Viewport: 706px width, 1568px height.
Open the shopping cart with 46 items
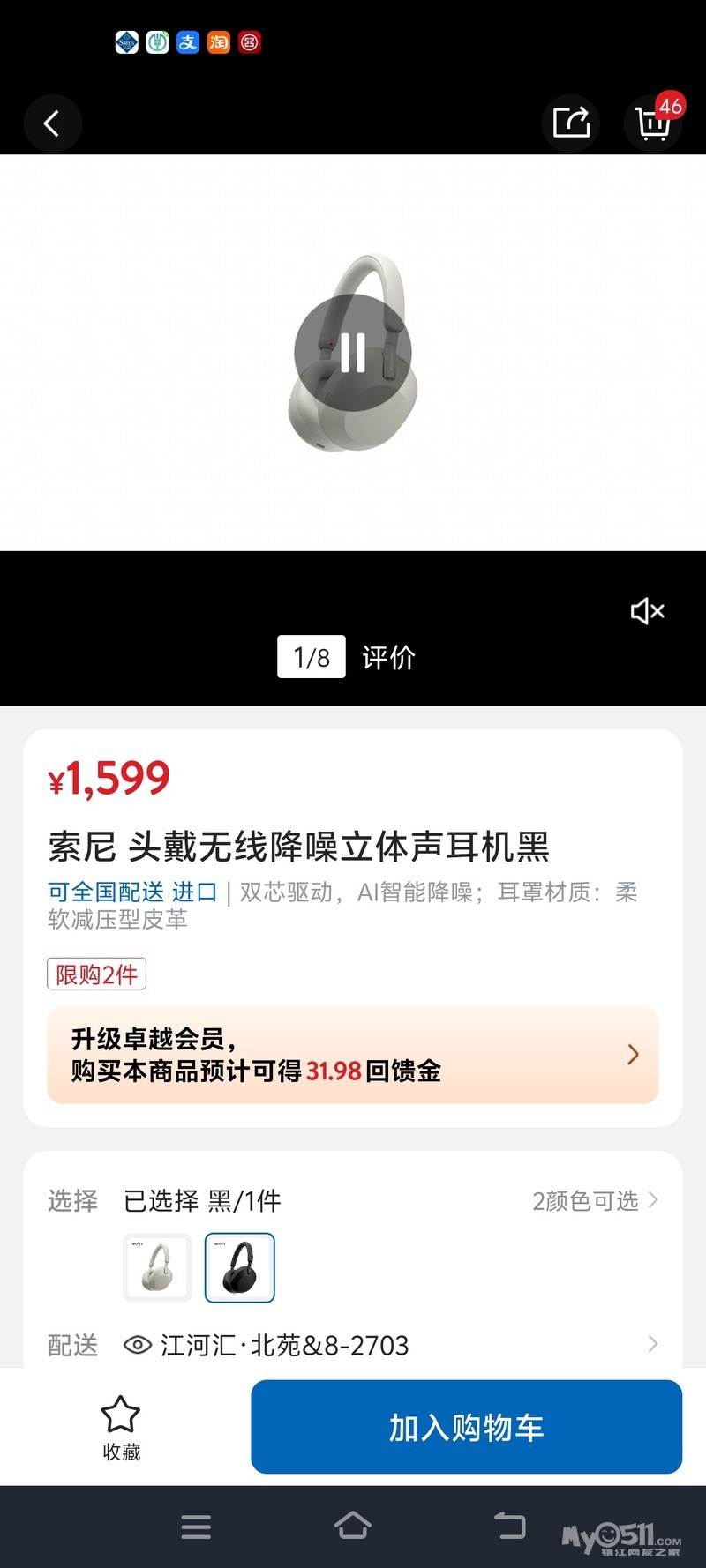pyautogui.click(x=653, y=123)
